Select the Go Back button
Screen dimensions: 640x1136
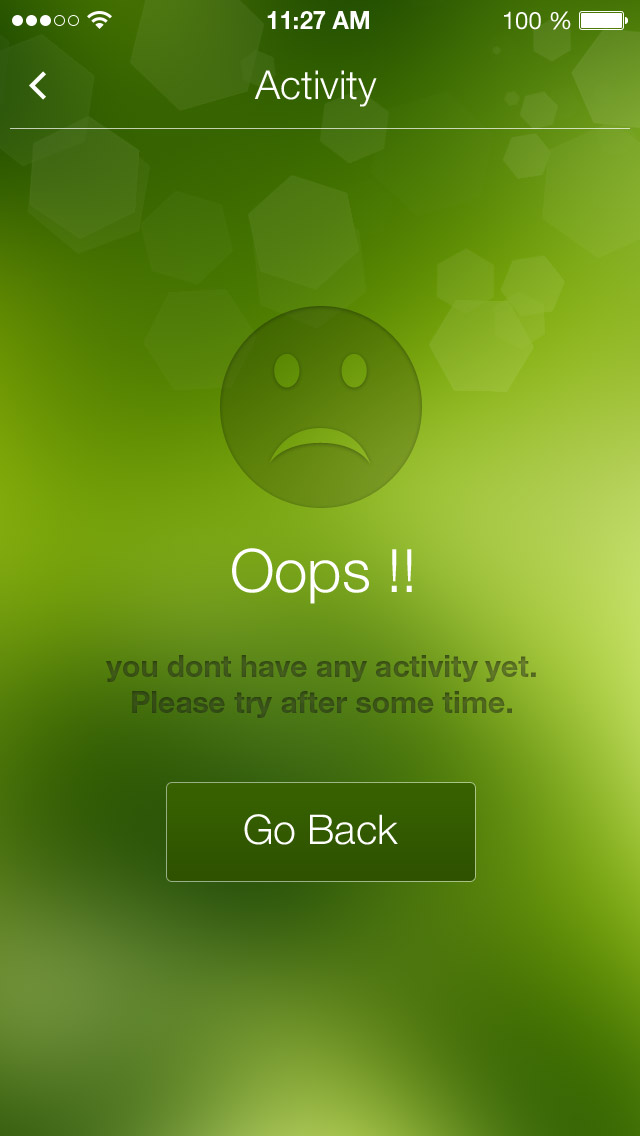tap(320, 831)
